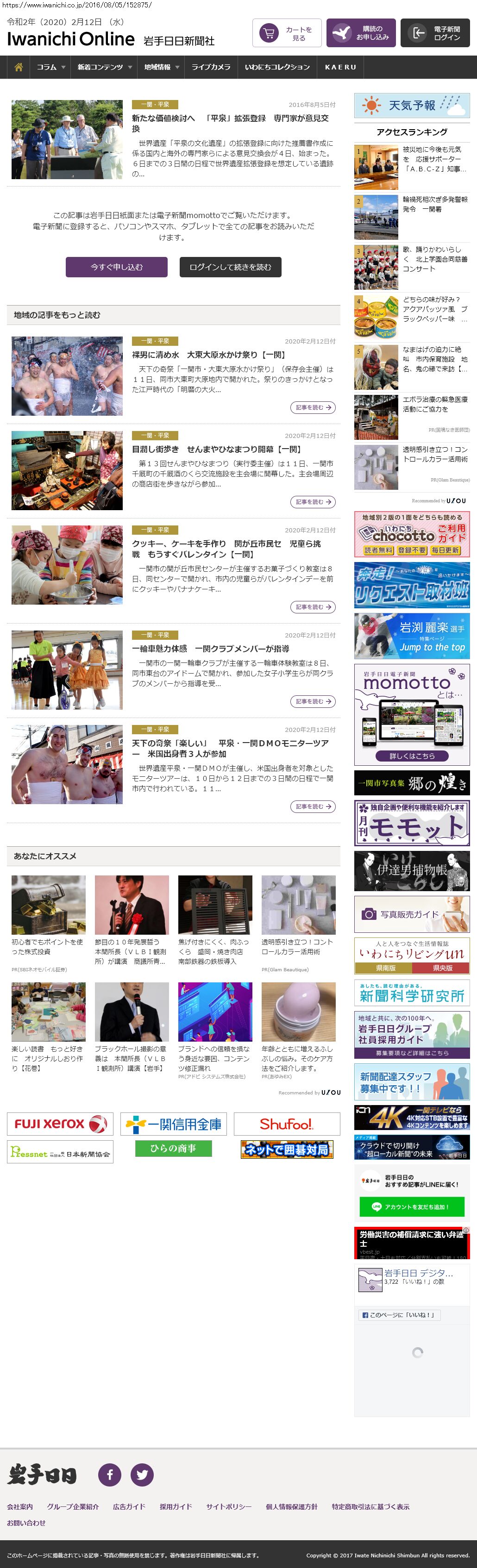The image size is (477, 1568).
Task: Read the 裸男に清め水 article via 記事を読む
Action: coord(313,407)
